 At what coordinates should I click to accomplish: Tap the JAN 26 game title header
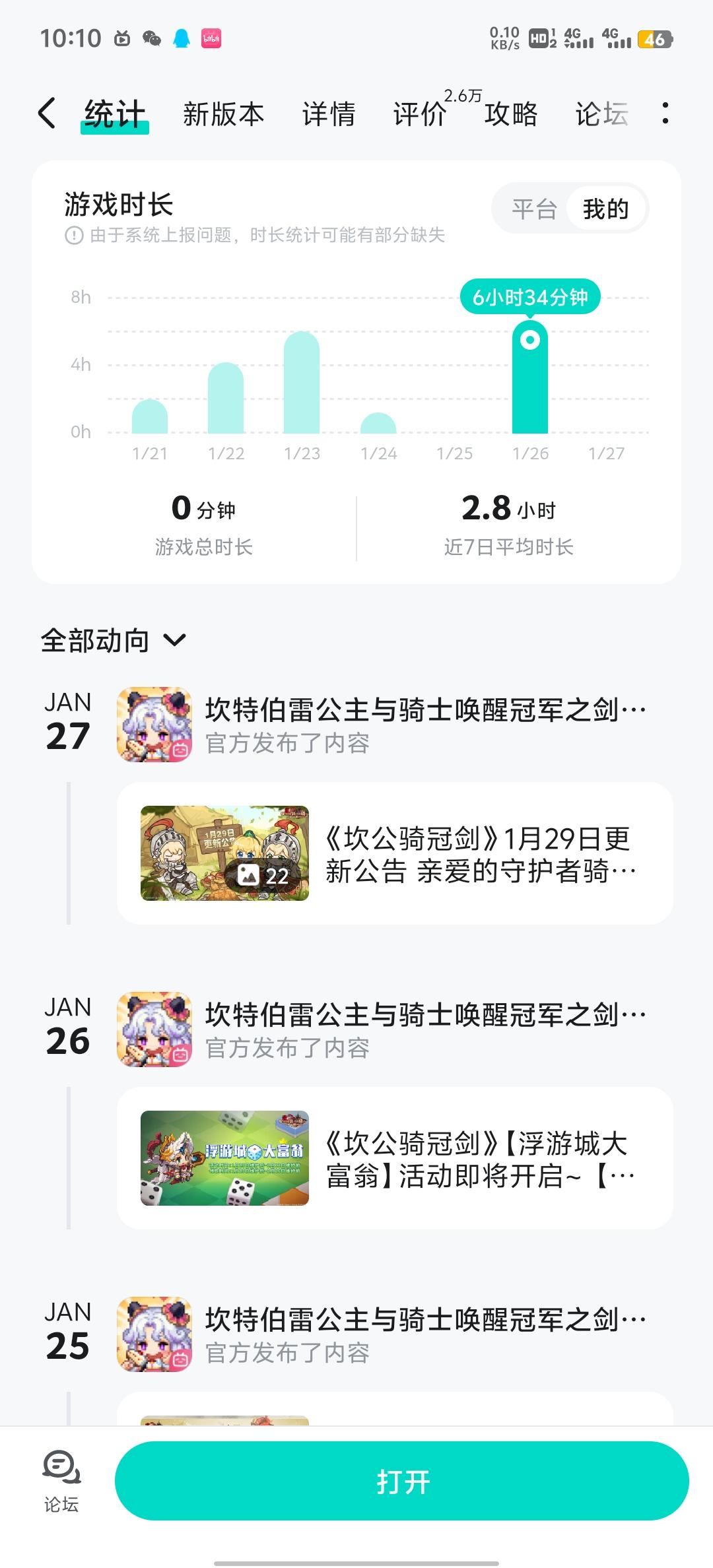tap(425, 1016)
